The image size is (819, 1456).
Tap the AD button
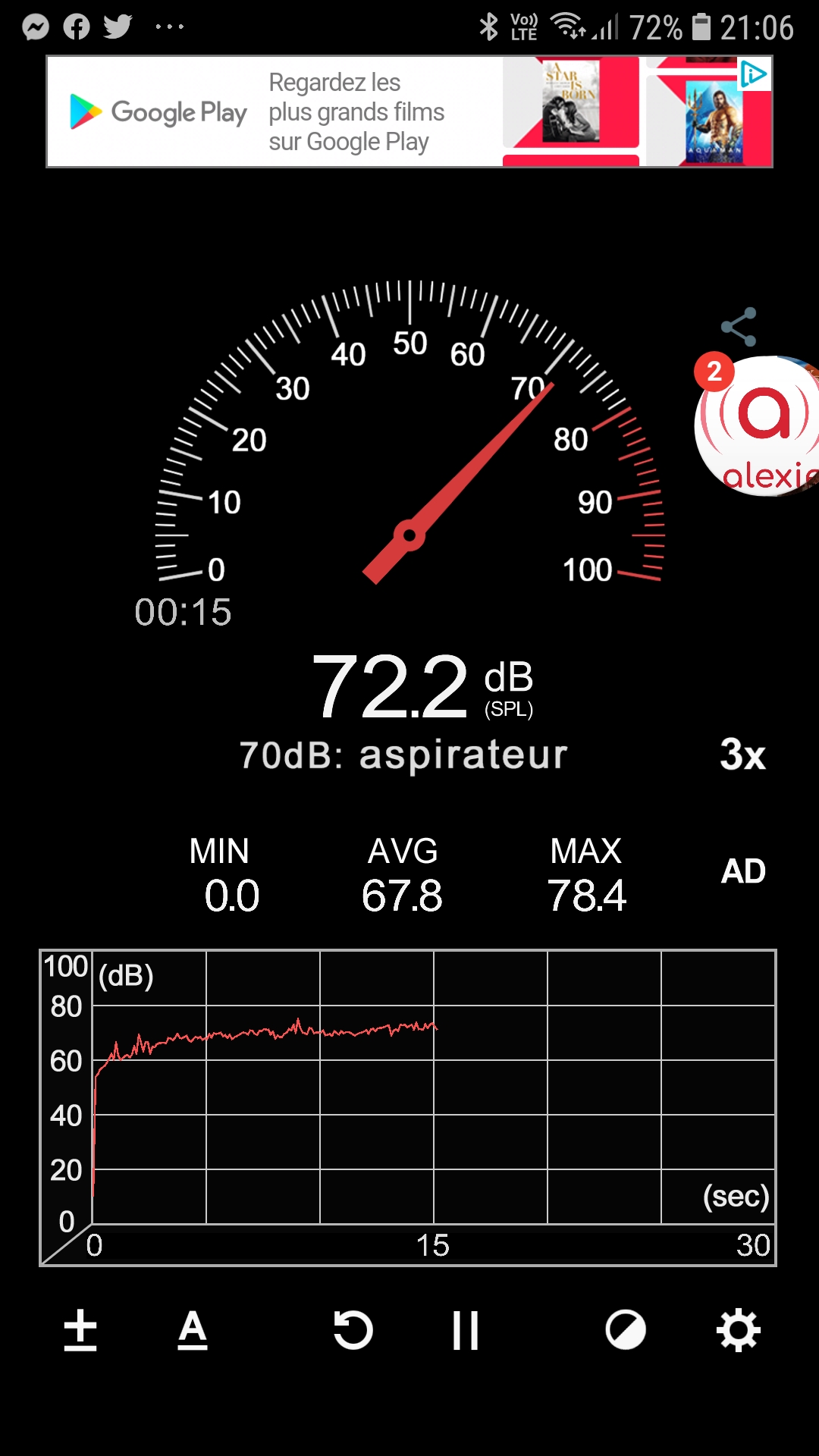[743, 871]
